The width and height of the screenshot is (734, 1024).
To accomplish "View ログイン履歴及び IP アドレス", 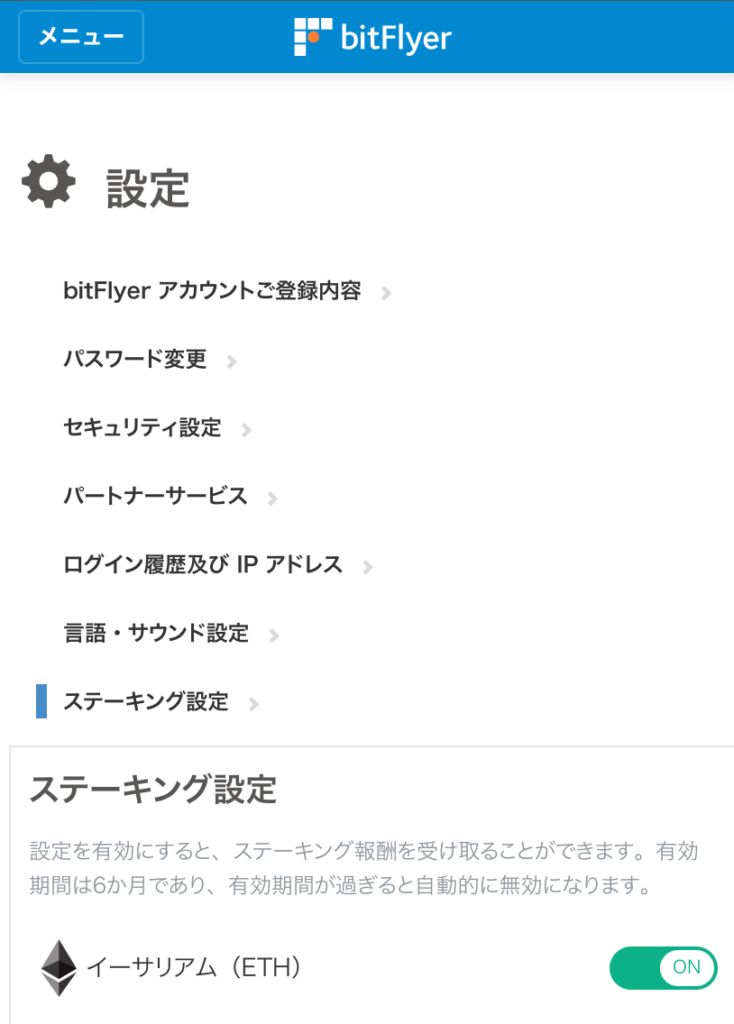I will 203,565.
